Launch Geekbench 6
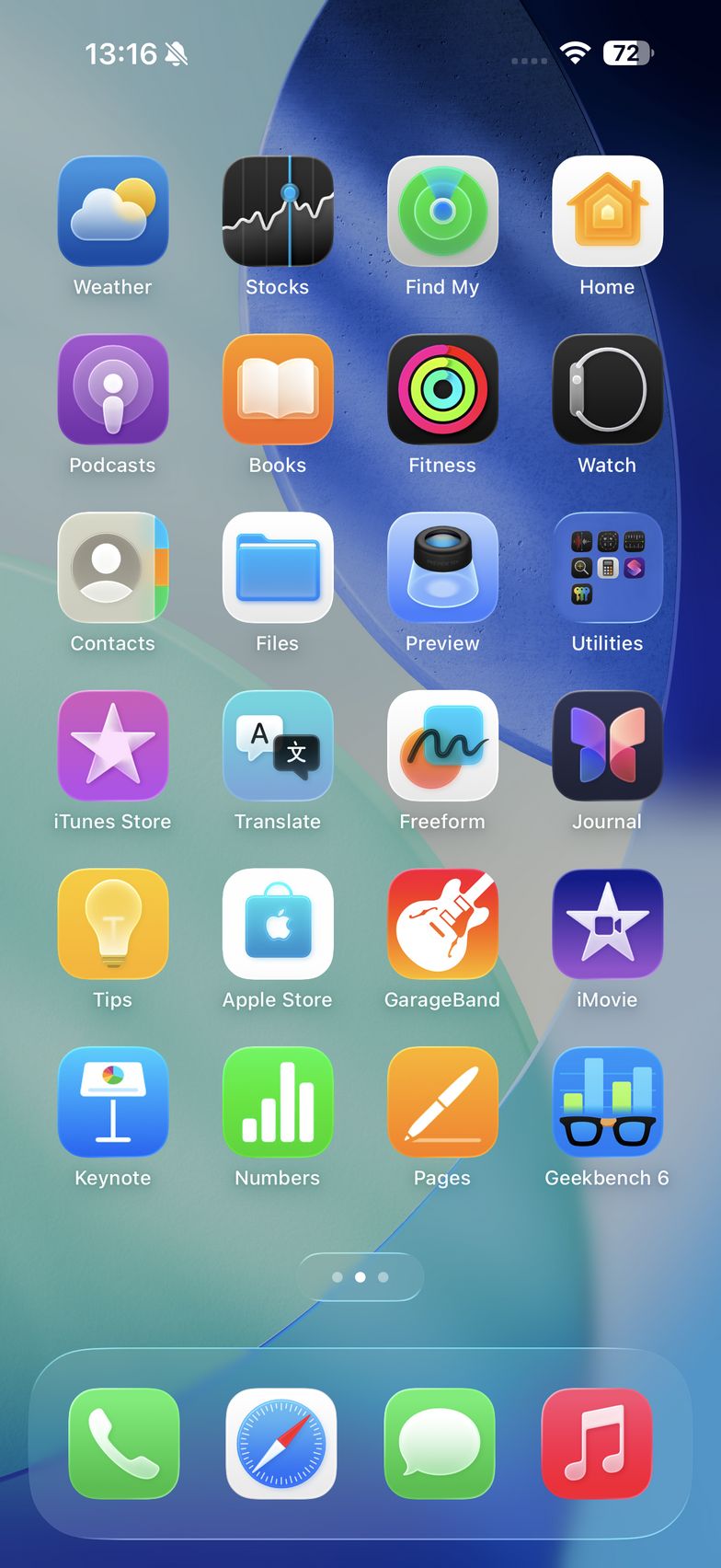 pyautogui.click(x=607, y=1101)
